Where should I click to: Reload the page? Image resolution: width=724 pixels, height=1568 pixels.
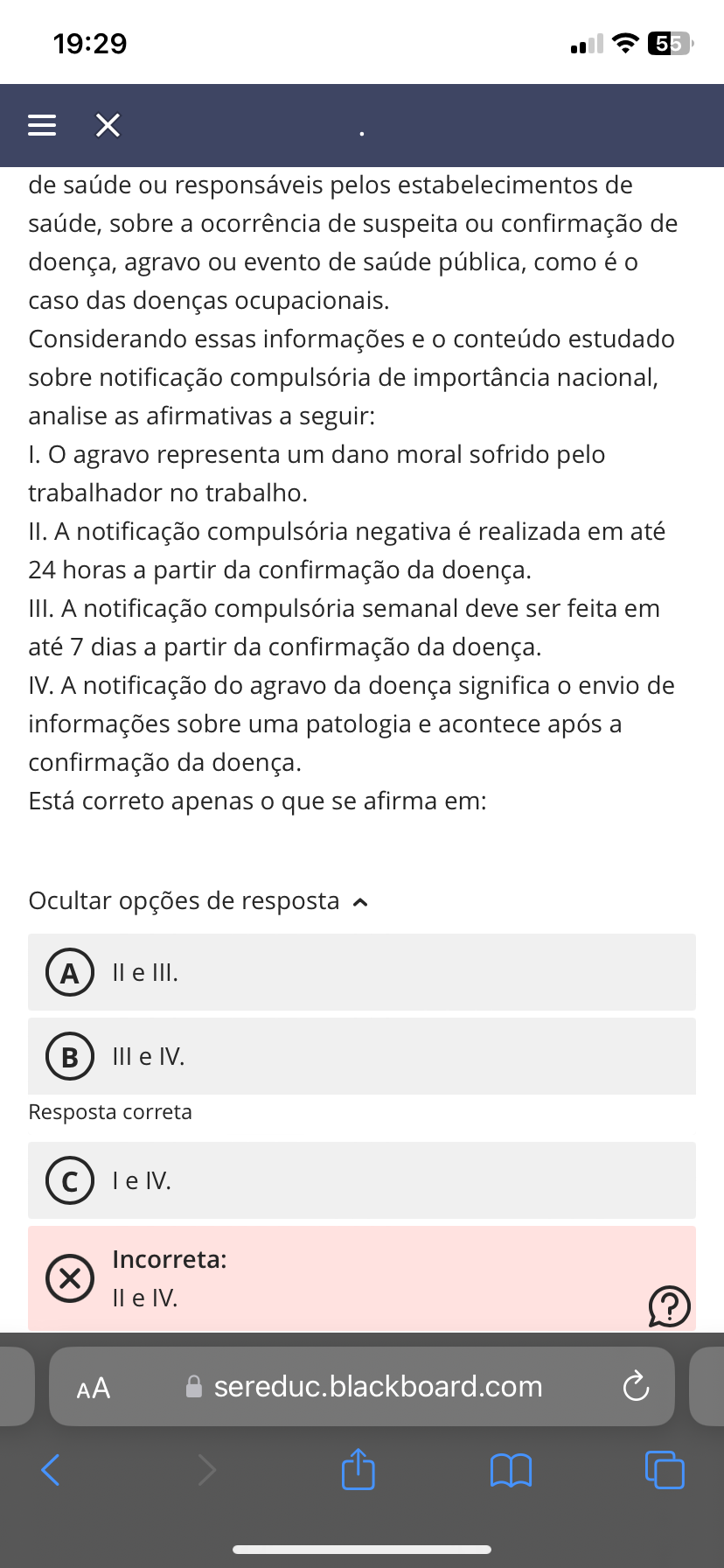(x=636, y=1387)
